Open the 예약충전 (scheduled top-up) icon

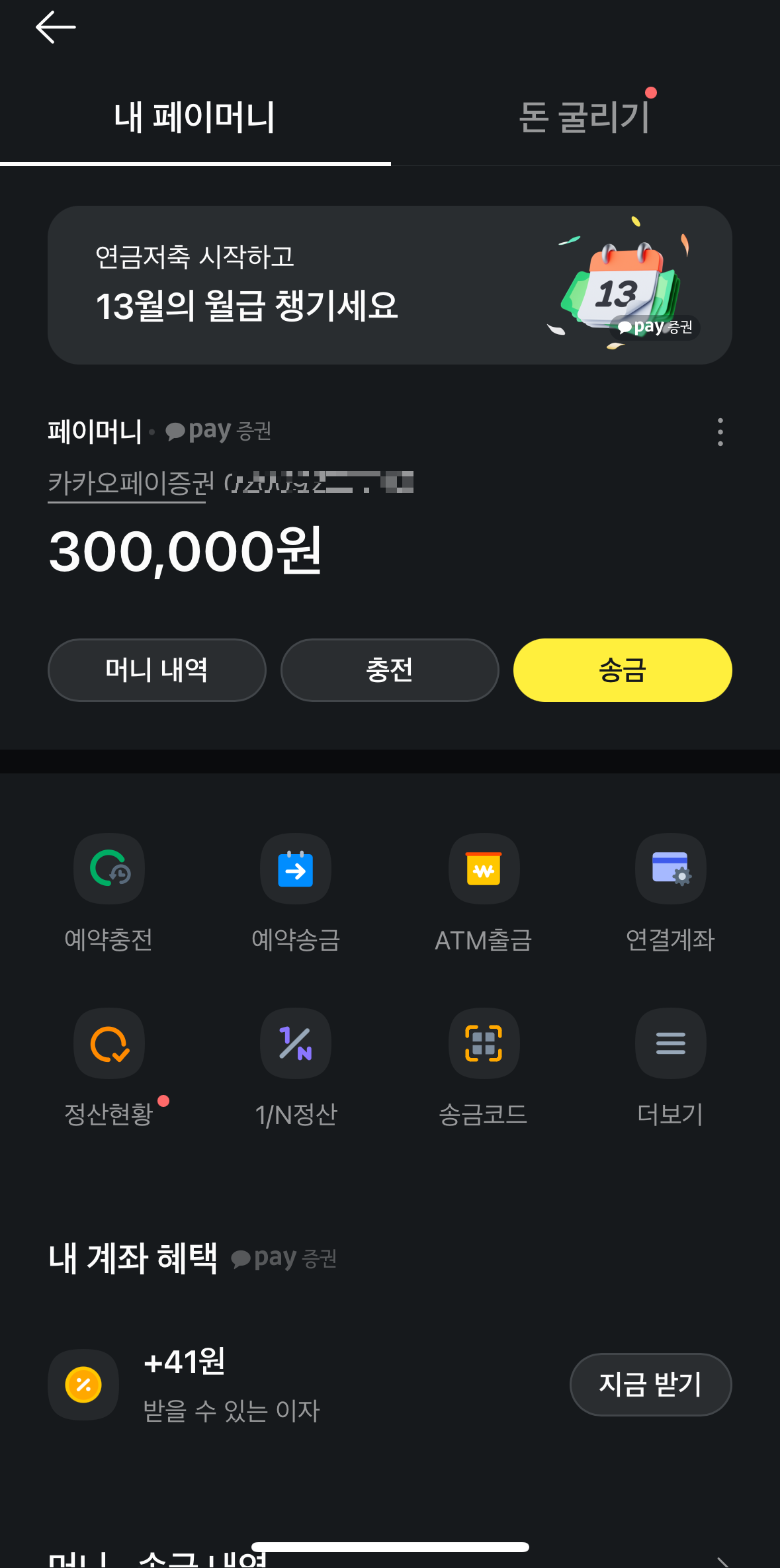coord(109,869)
